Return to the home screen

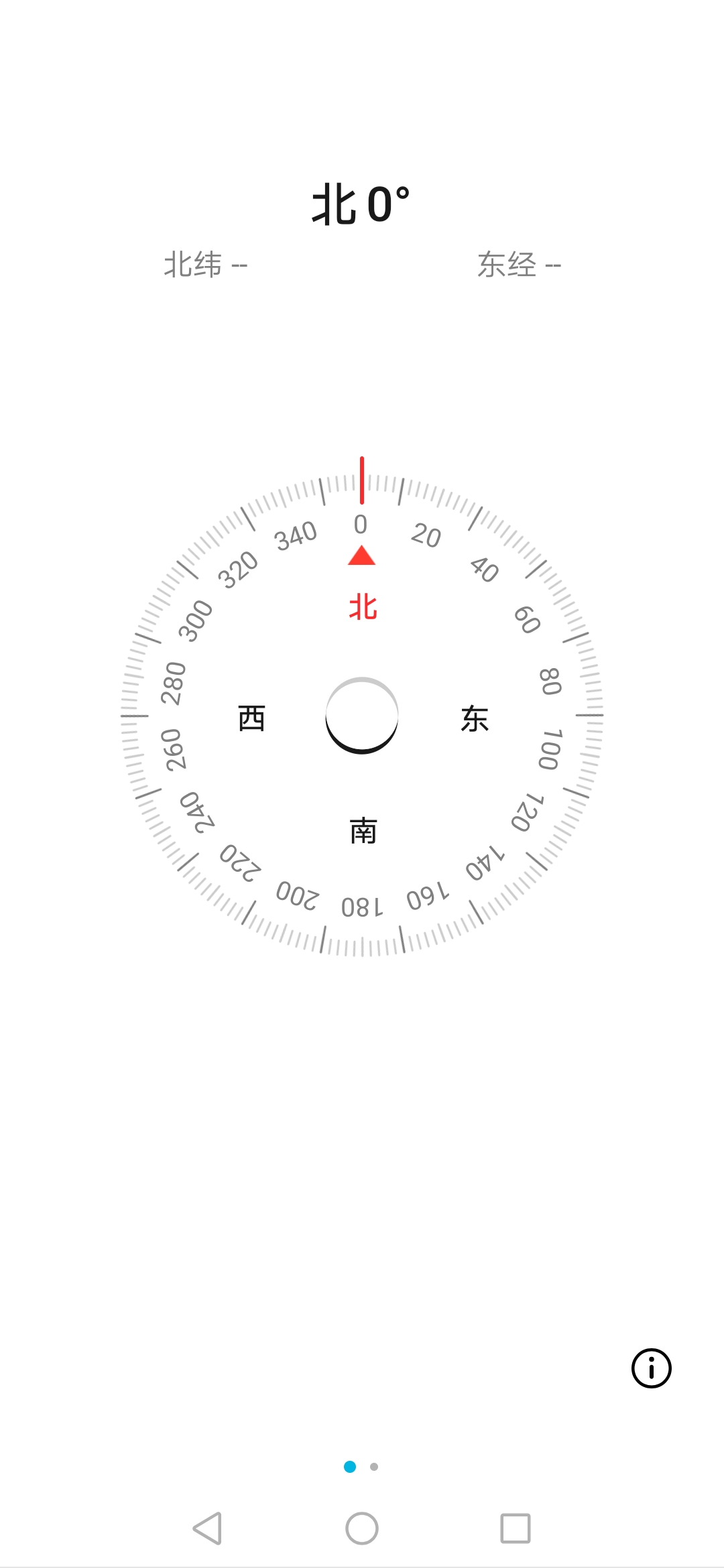362,1528
